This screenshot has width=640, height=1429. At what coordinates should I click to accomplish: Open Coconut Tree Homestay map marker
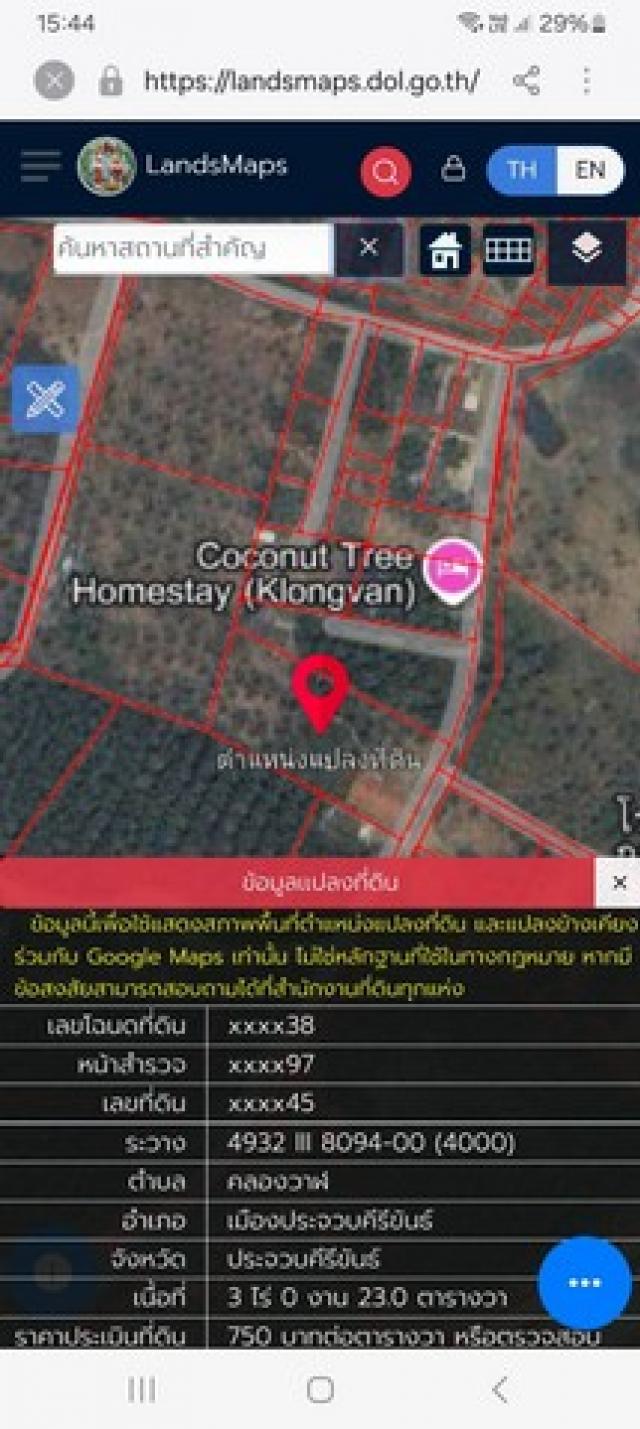coord(453,571)
